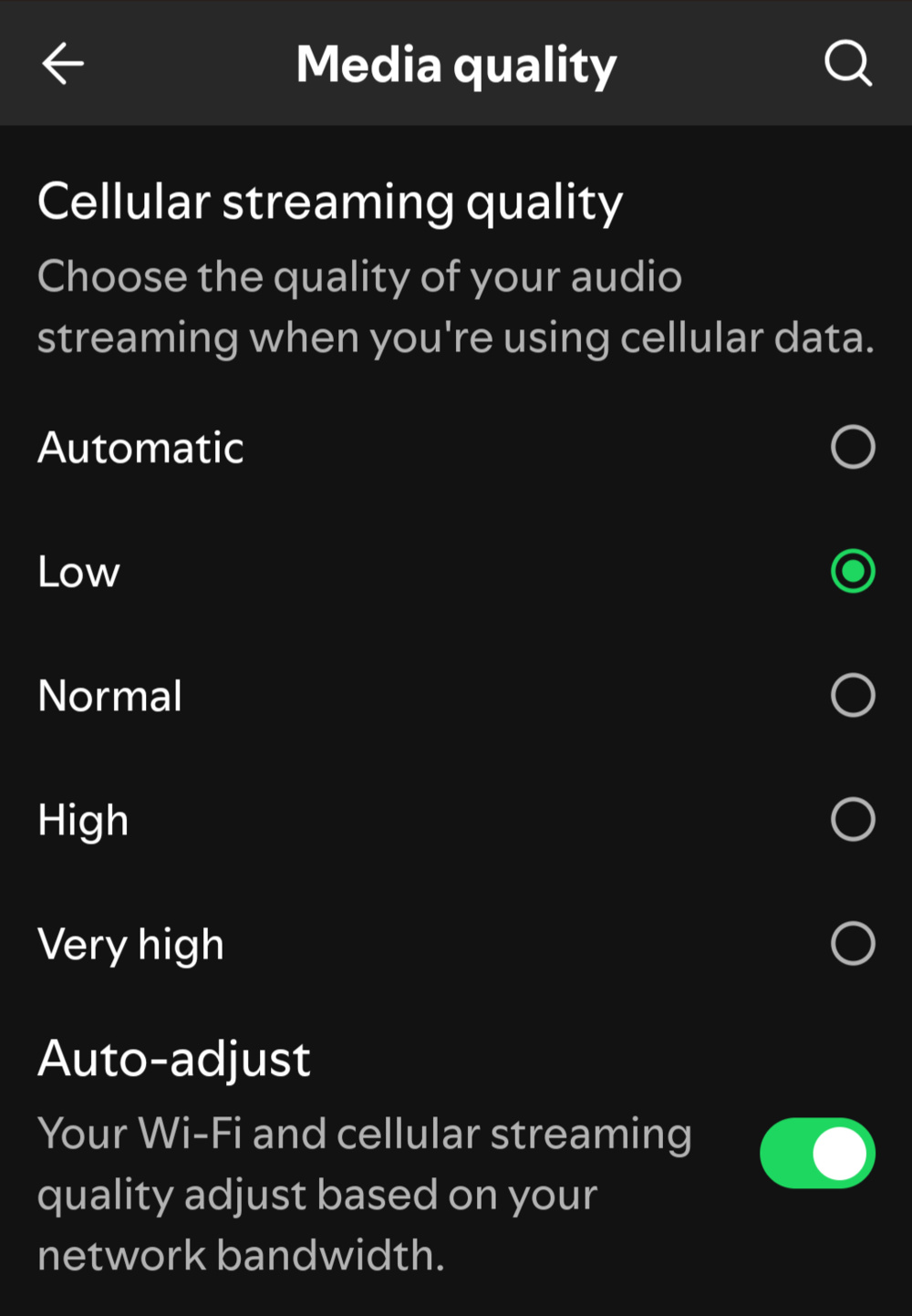The image size is (912, 1316).
Task: Tap the Cellular streaming quality heading
Action: pos(329,202)
